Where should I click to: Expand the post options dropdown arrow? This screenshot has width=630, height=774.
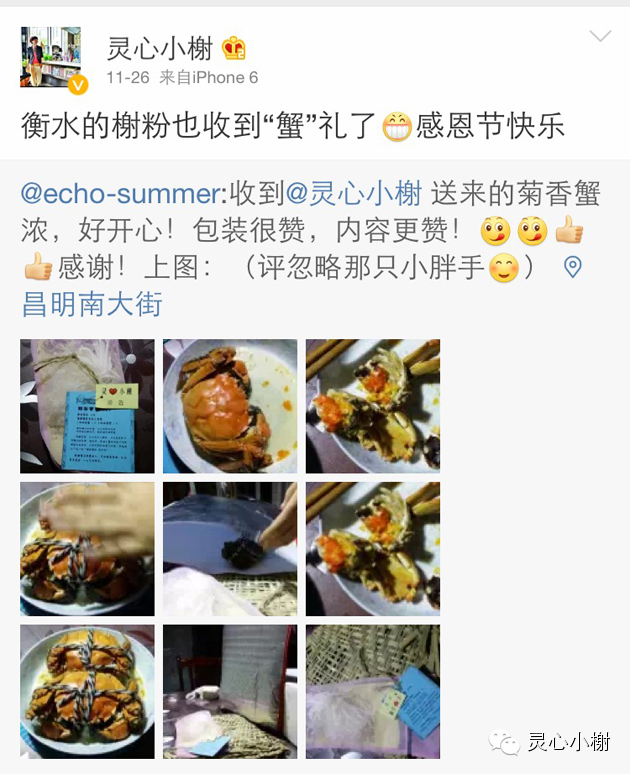(599, 38)
